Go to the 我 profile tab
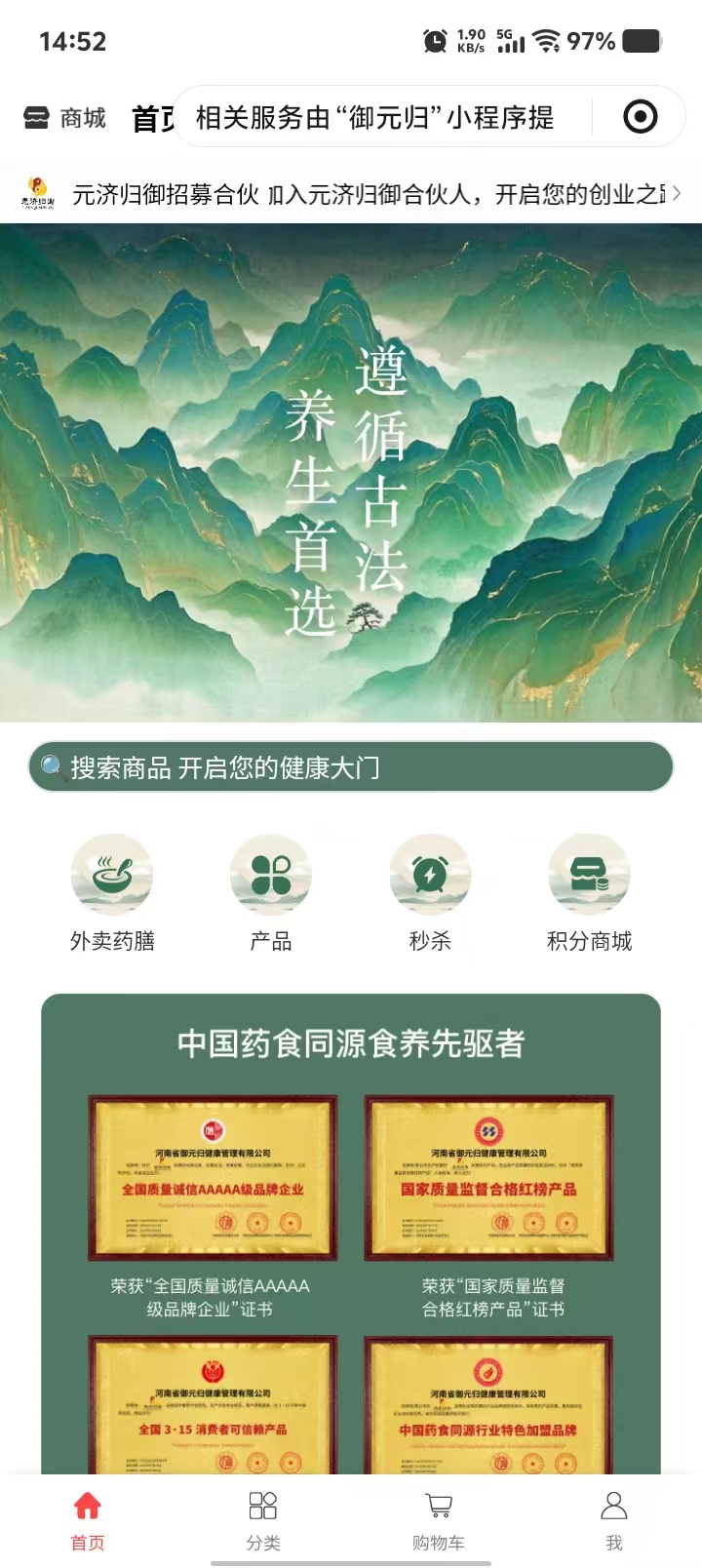This screenshot has height=1568, width=702. [613, 1519]
